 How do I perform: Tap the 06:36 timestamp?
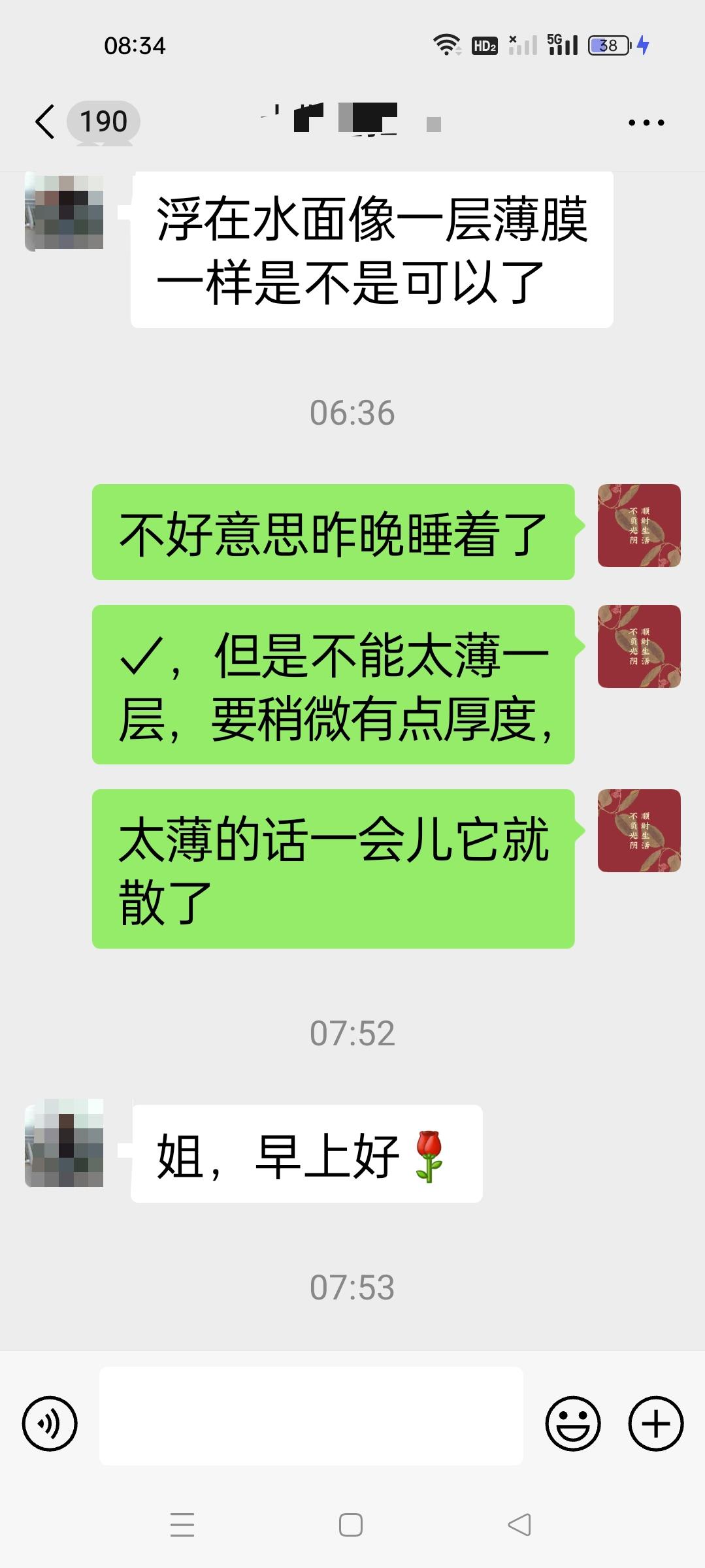point(352,412)
